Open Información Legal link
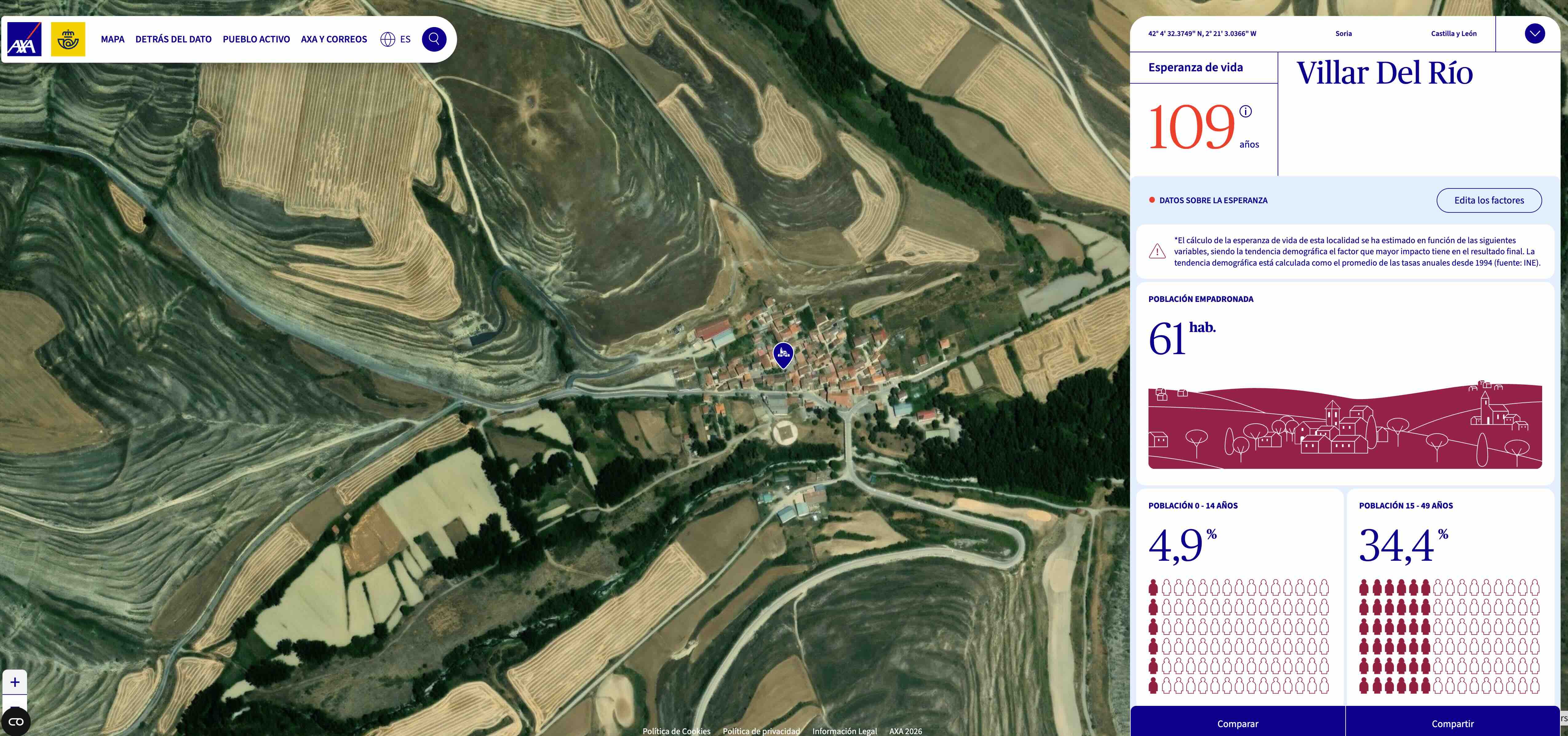This screenshot has width=1568, height=736. pyautogui.click(x=844, y=731)
